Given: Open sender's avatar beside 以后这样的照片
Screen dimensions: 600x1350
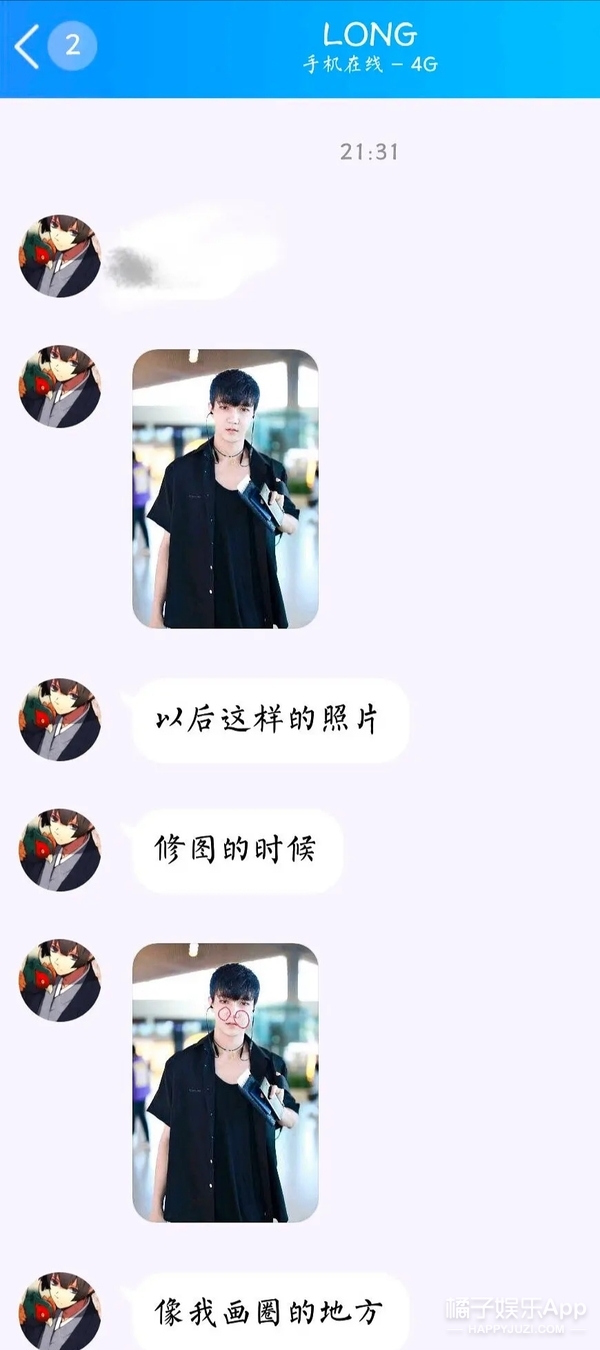Looking at the screenshot, I should click(x=60, y=720).
